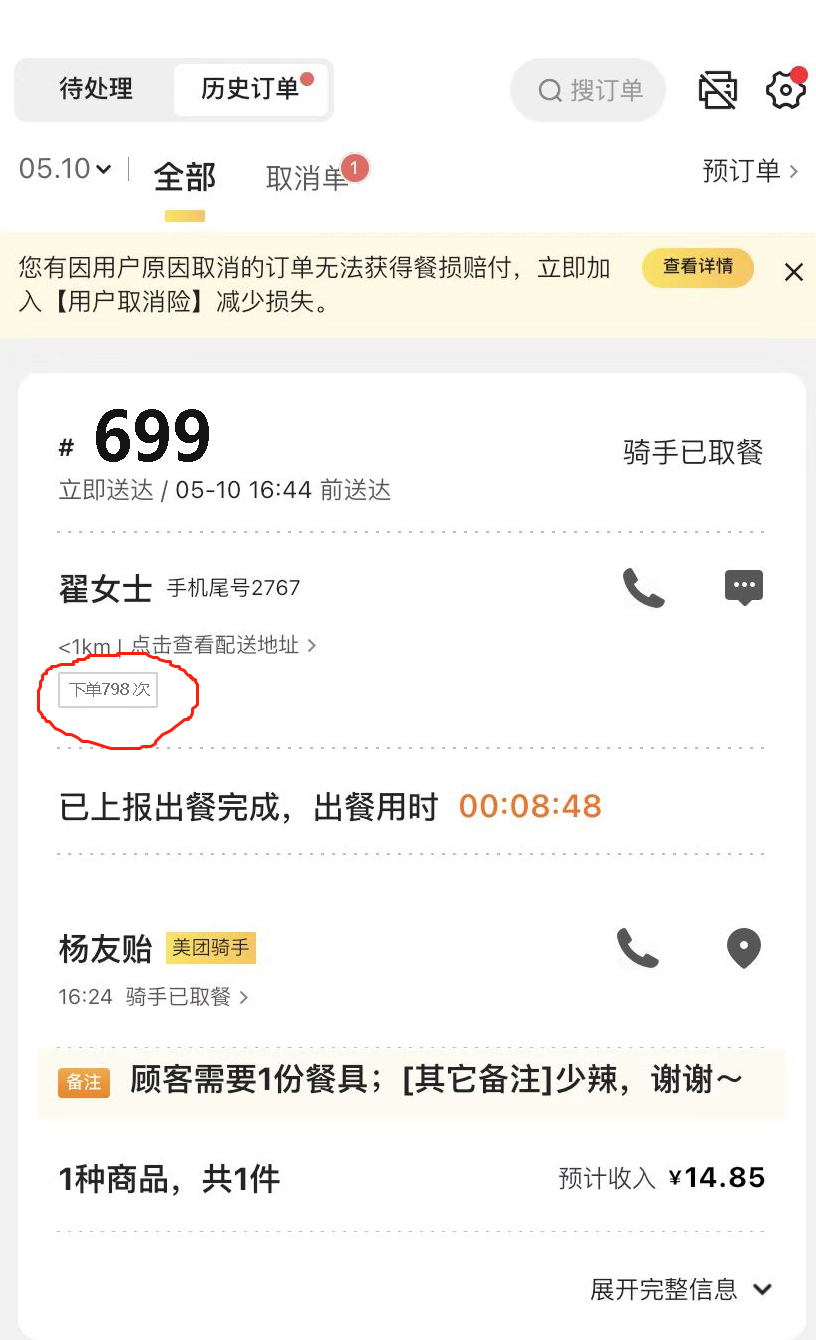Screen dimensions: 816x1340
Task: Open the 搜订单 search box
Action: click(x=589, y=91)
